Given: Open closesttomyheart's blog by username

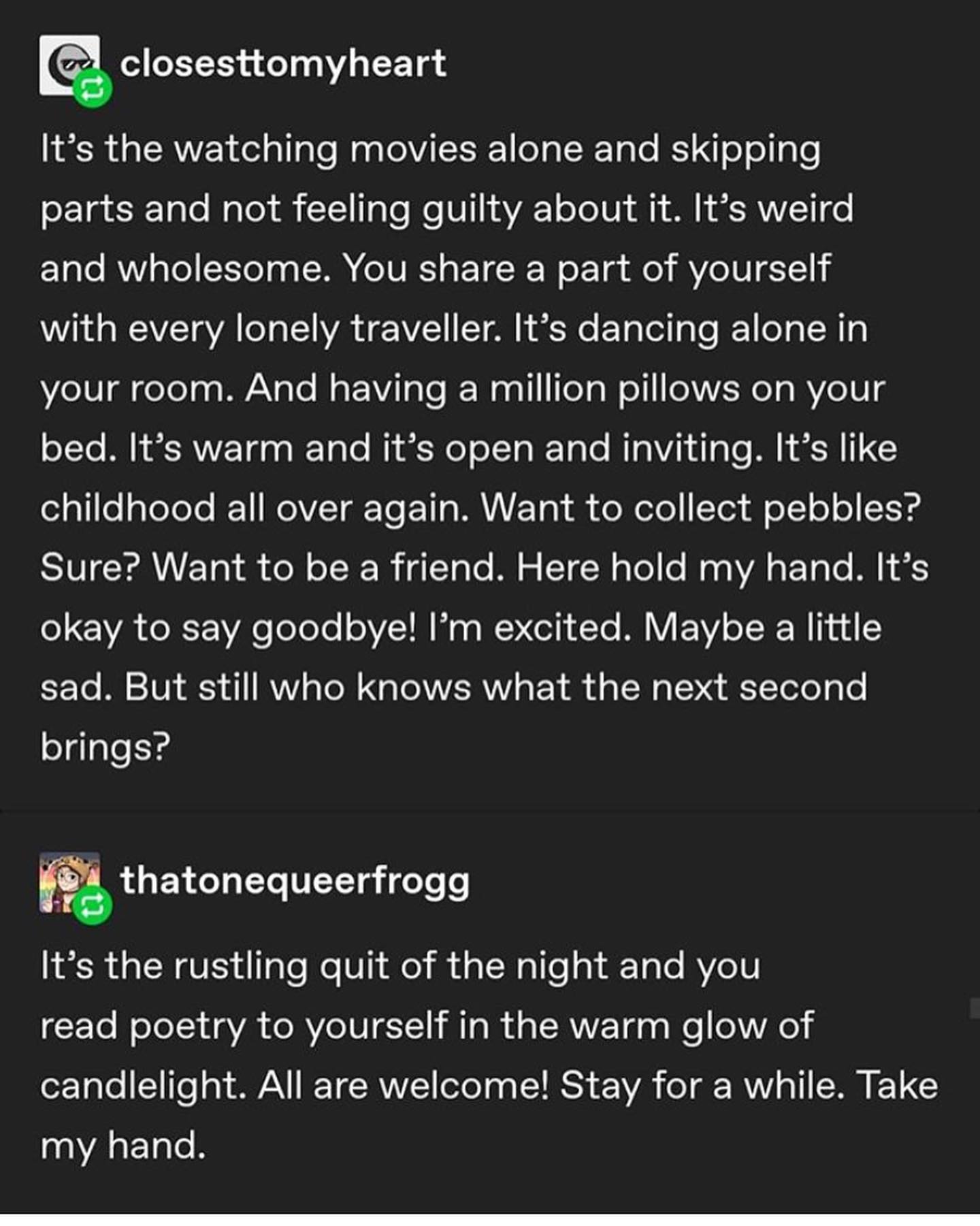Looking at the screenshot, I should tap(282, 64).
